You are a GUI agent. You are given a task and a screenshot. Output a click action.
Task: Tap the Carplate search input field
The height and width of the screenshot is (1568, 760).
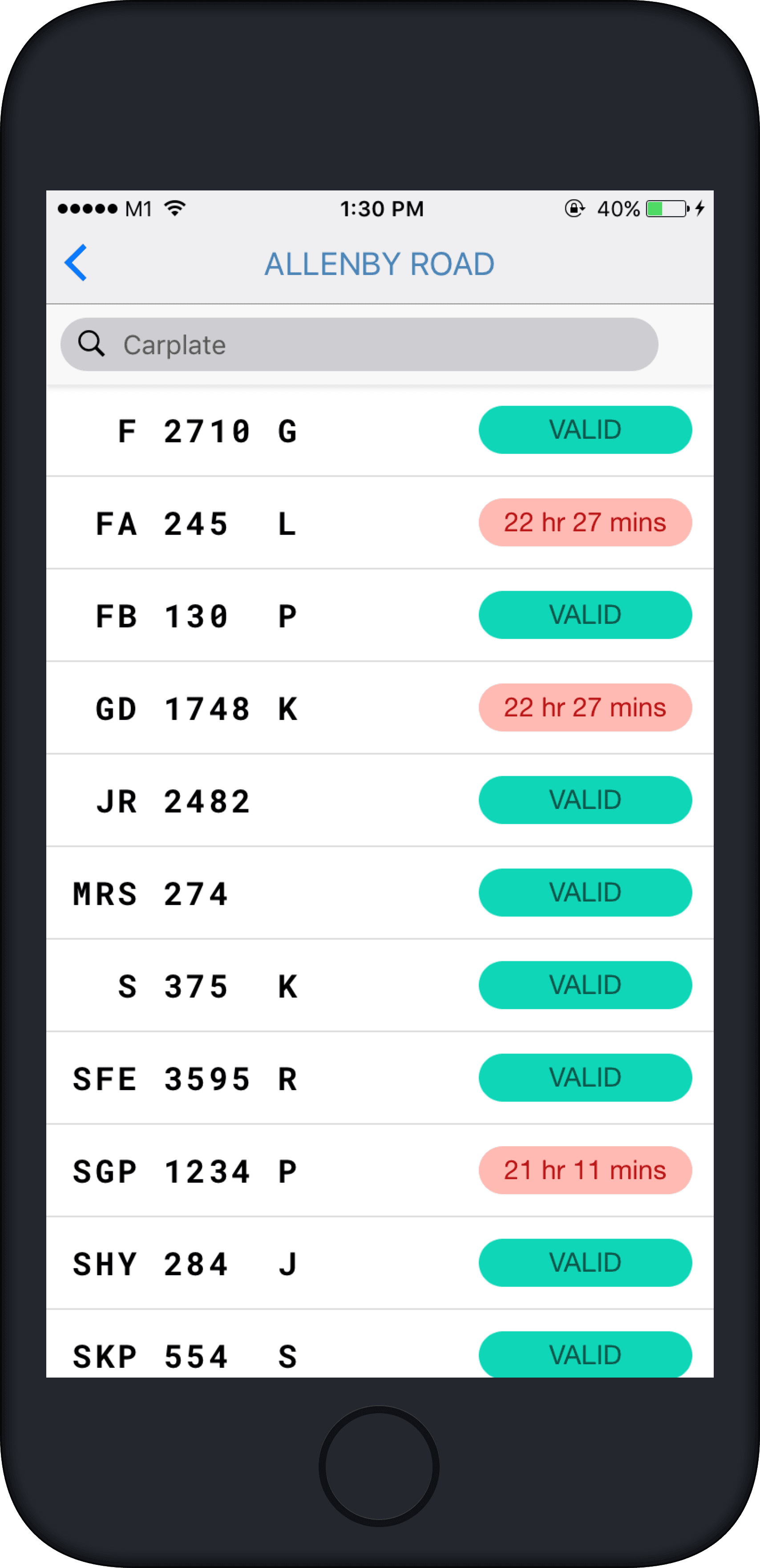pos(359,344)
